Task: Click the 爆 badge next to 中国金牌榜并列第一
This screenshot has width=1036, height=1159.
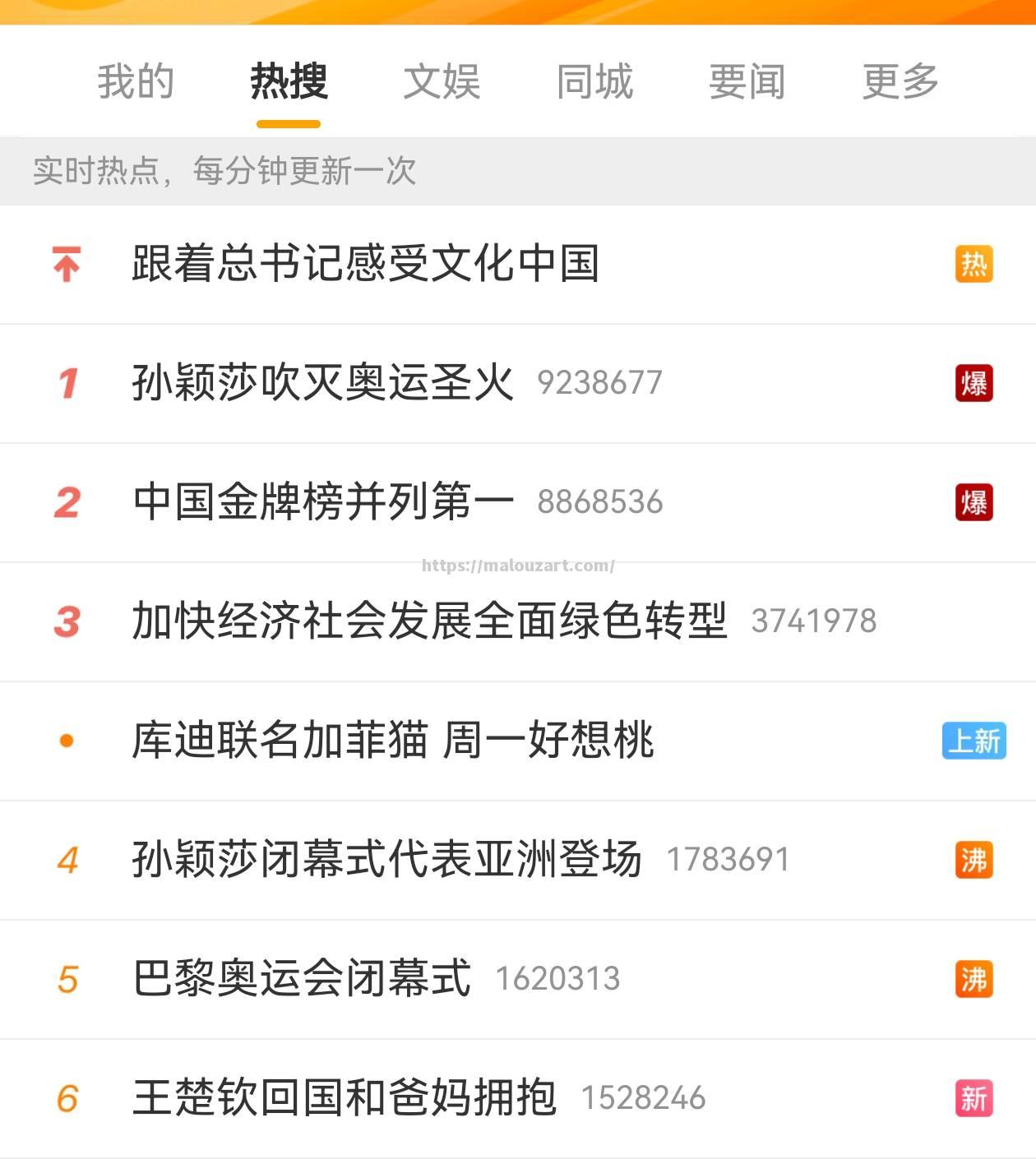Action: [x=974, y=503]
